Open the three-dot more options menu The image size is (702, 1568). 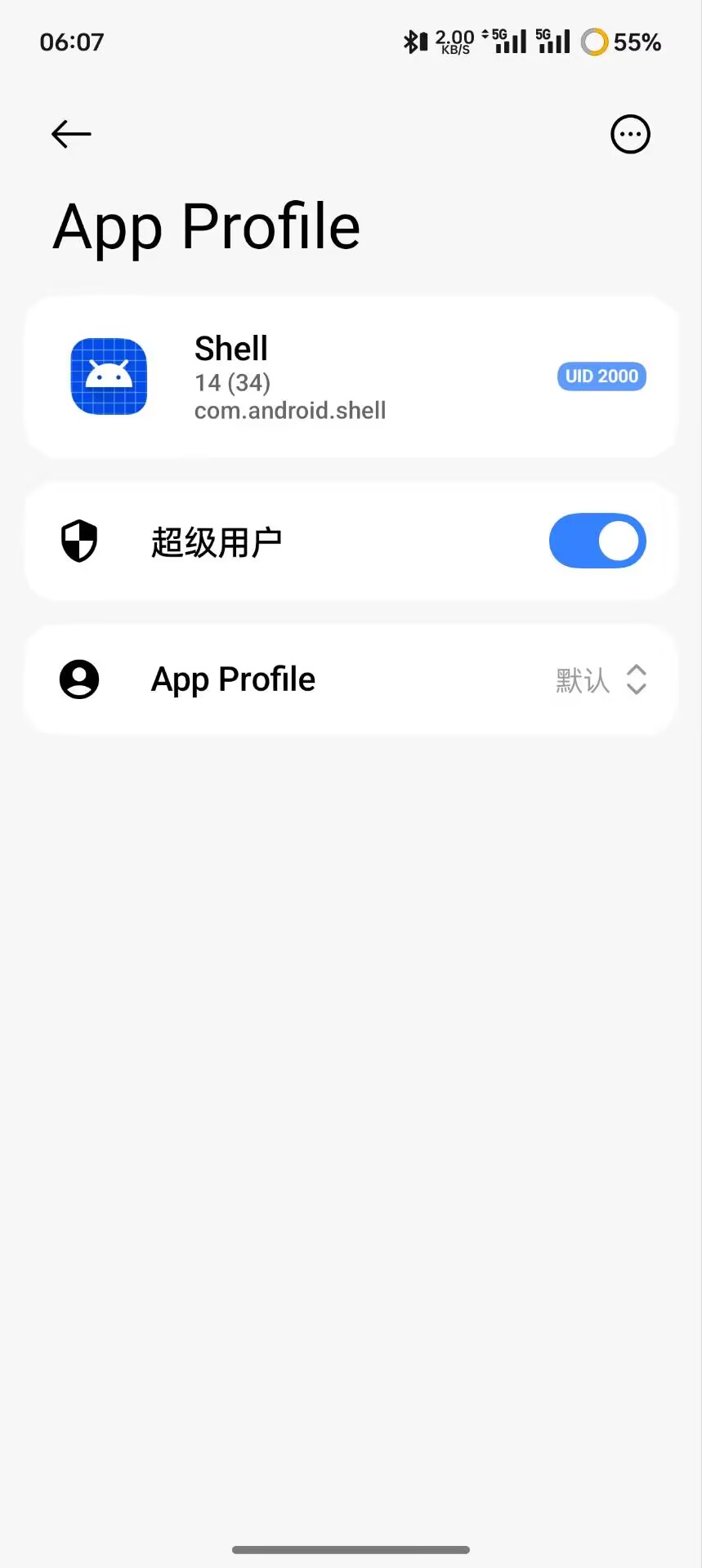click(630, 135)
